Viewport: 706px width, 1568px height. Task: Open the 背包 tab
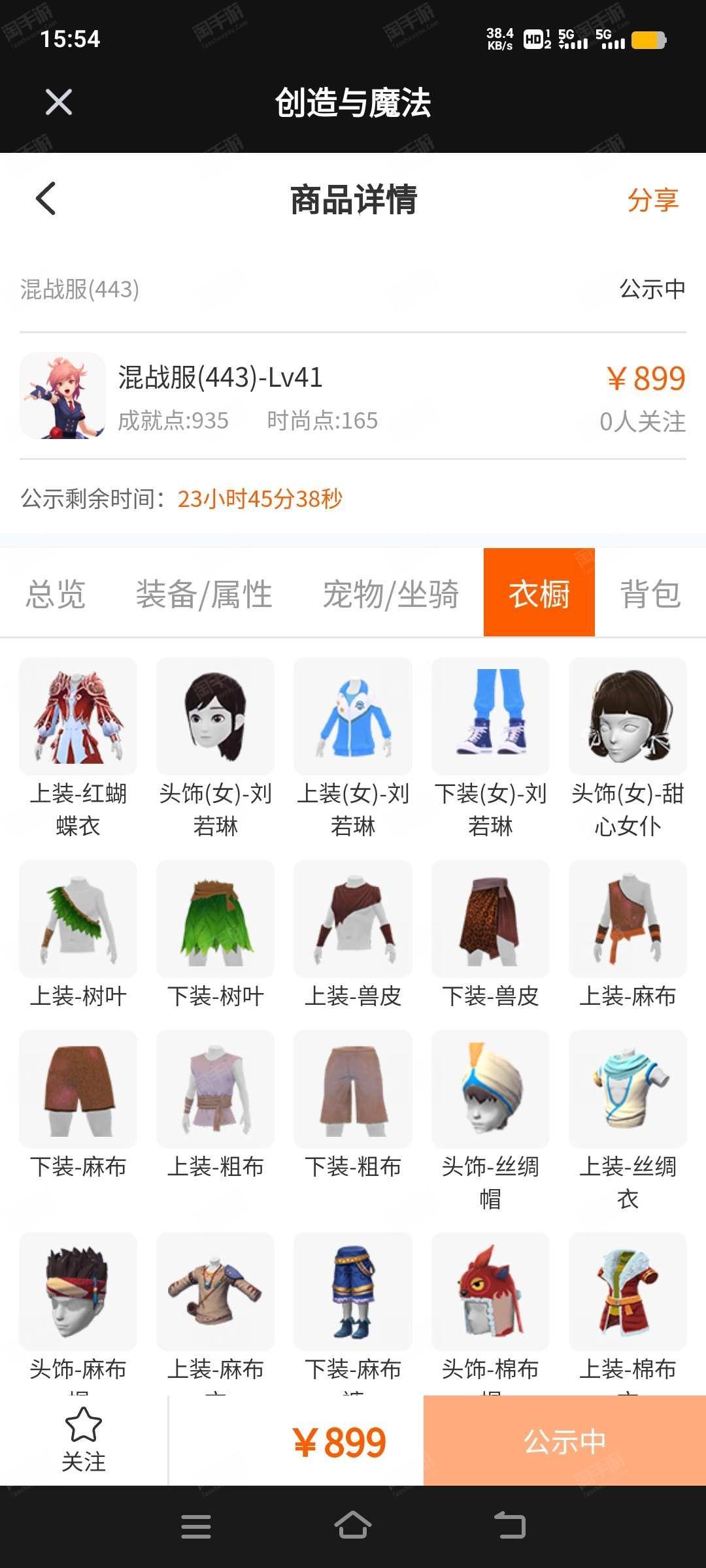[651, 594]
